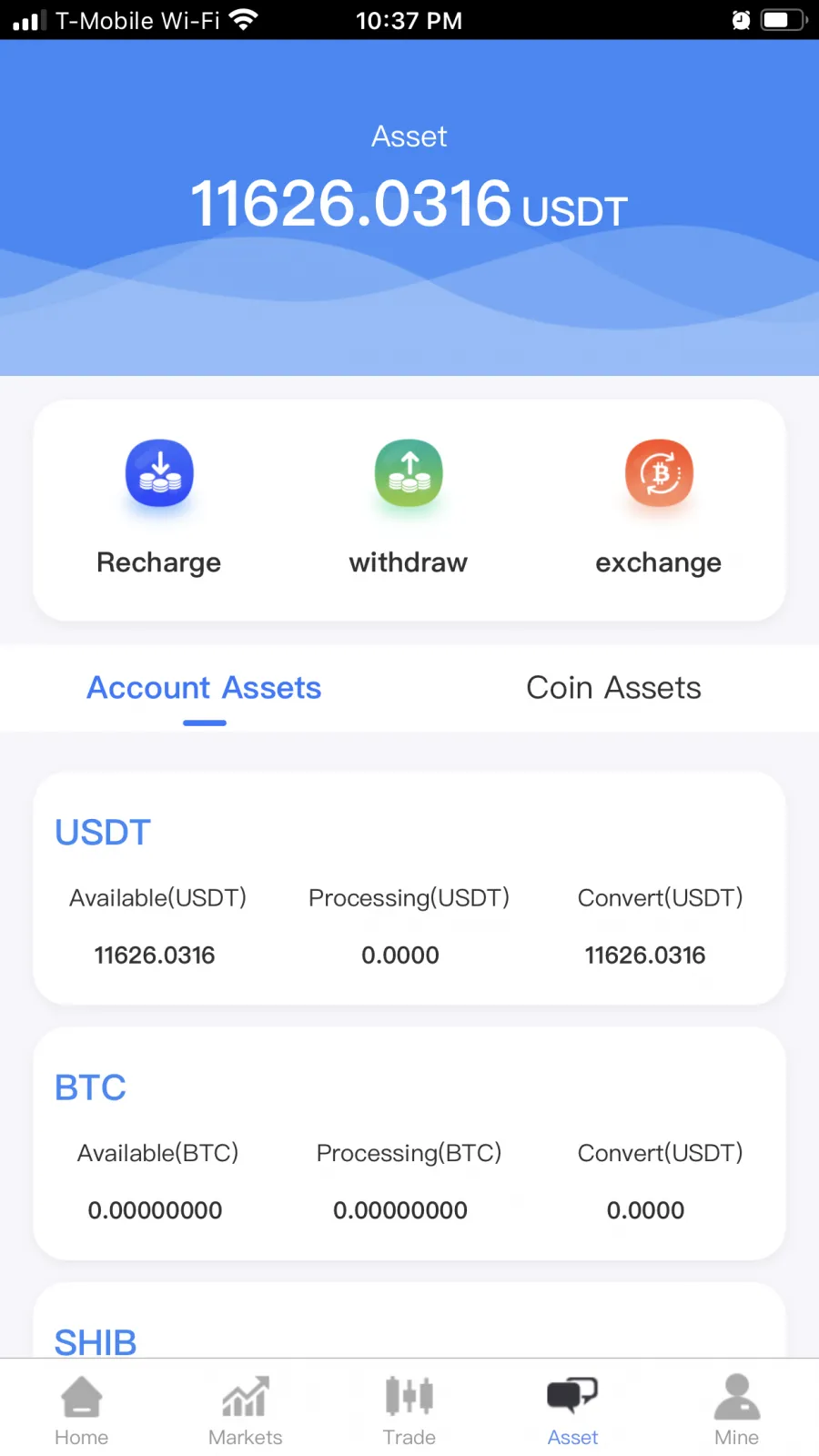
Task: Switch to the Account Assets tab
Action: coord(204,688)
